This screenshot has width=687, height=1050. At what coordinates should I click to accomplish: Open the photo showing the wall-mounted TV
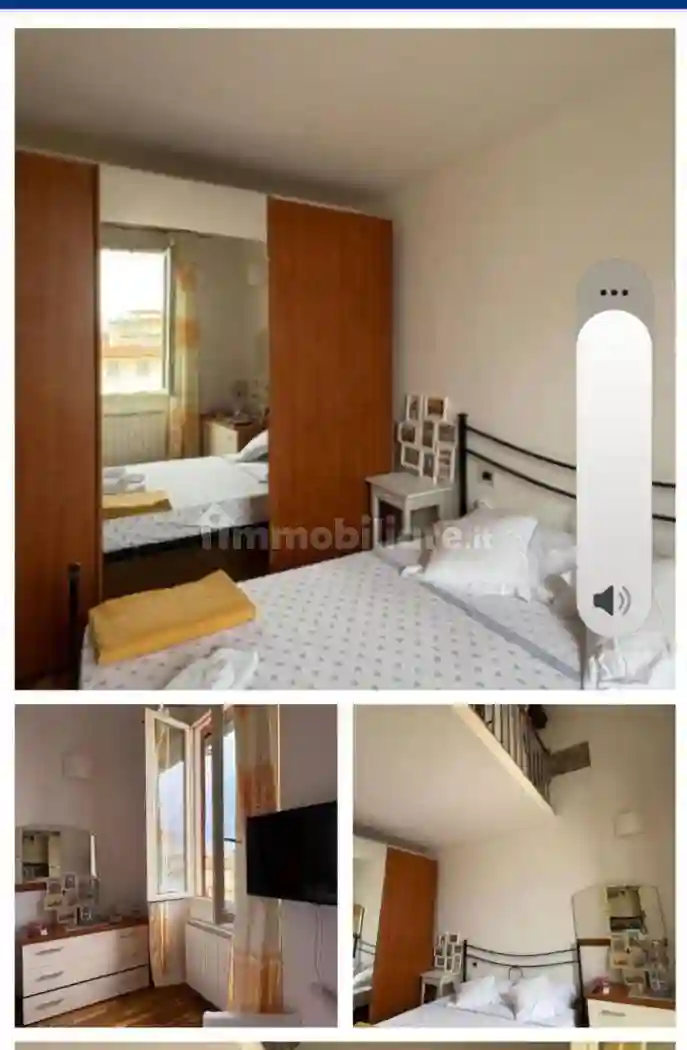(176, 866)
